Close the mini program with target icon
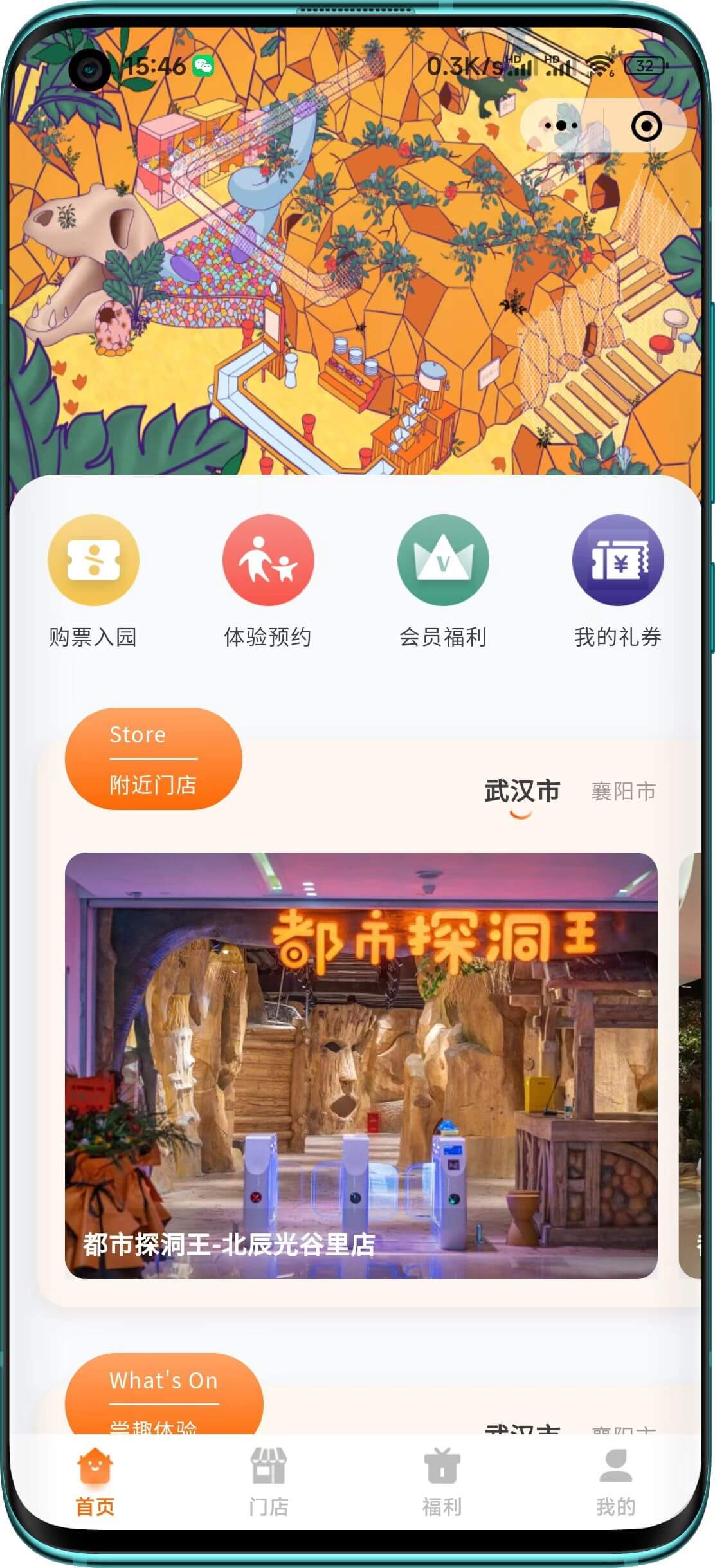Image resolution: width=715 pixels, height=1568 pixels. (646, 125)
